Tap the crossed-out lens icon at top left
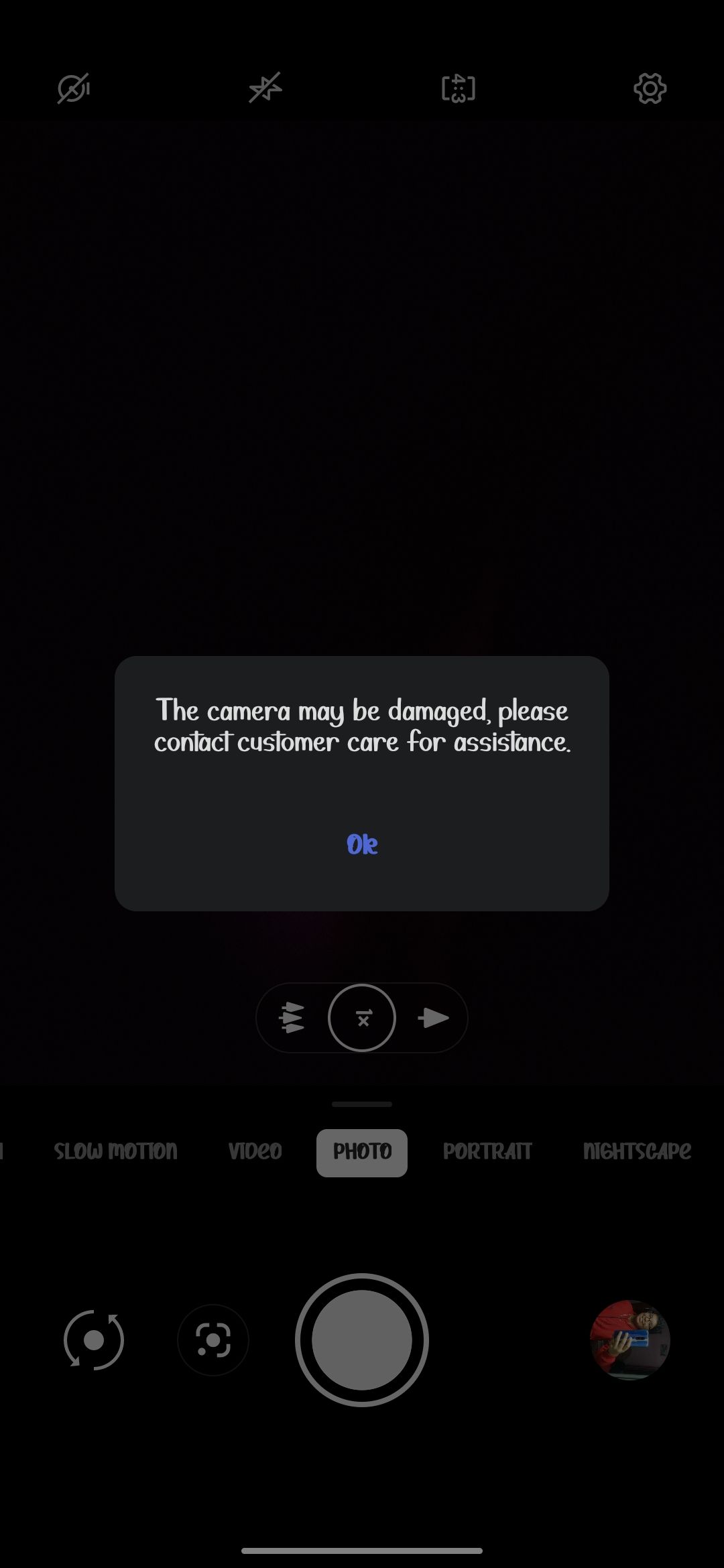This screenshot has height=1568, width=724. tap(74, 88)
